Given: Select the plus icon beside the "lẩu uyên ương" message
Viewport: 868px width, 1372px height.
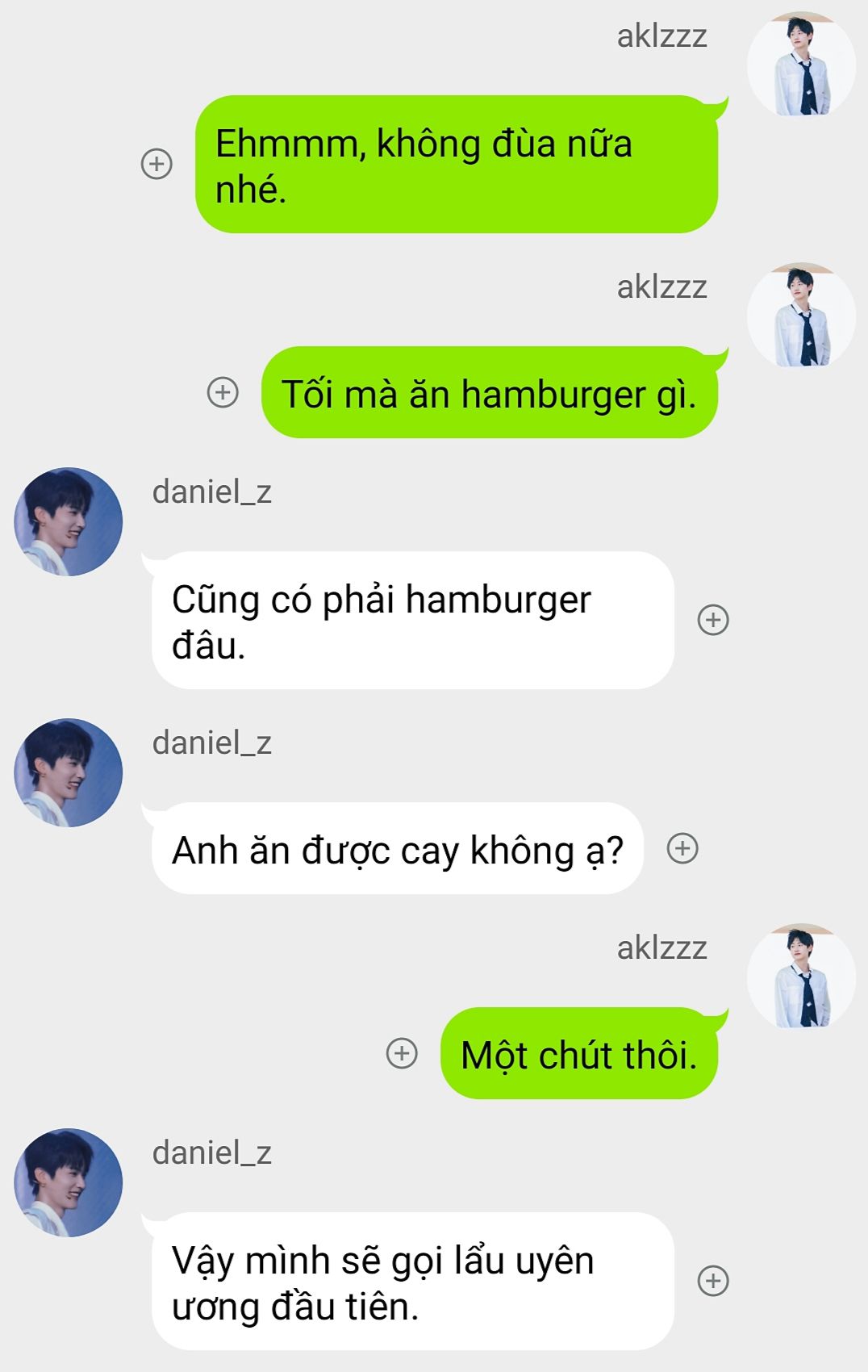Looking at the screenshot, I should 713,1281.
